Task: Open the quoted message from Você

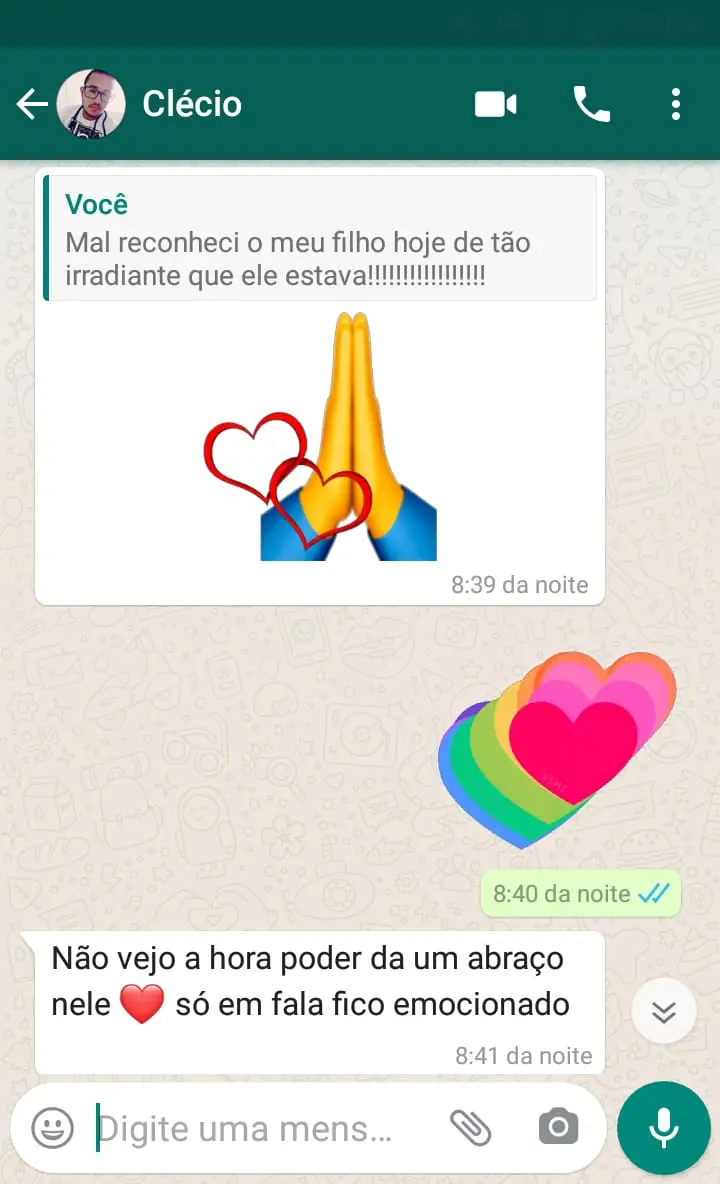Action: [318, 237]
